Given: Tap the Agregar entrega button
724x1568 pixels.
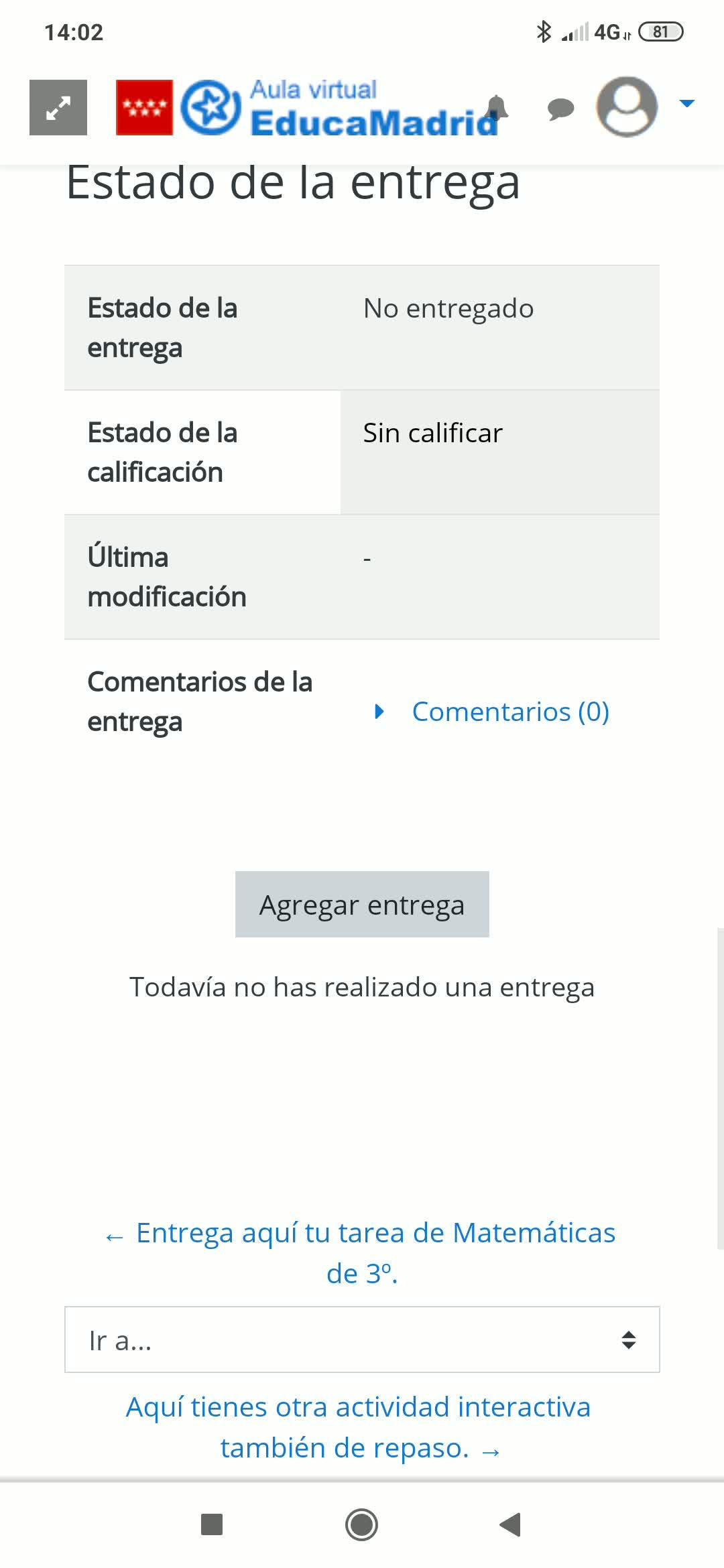Looking at the screenshot, I should click(362, 905).
